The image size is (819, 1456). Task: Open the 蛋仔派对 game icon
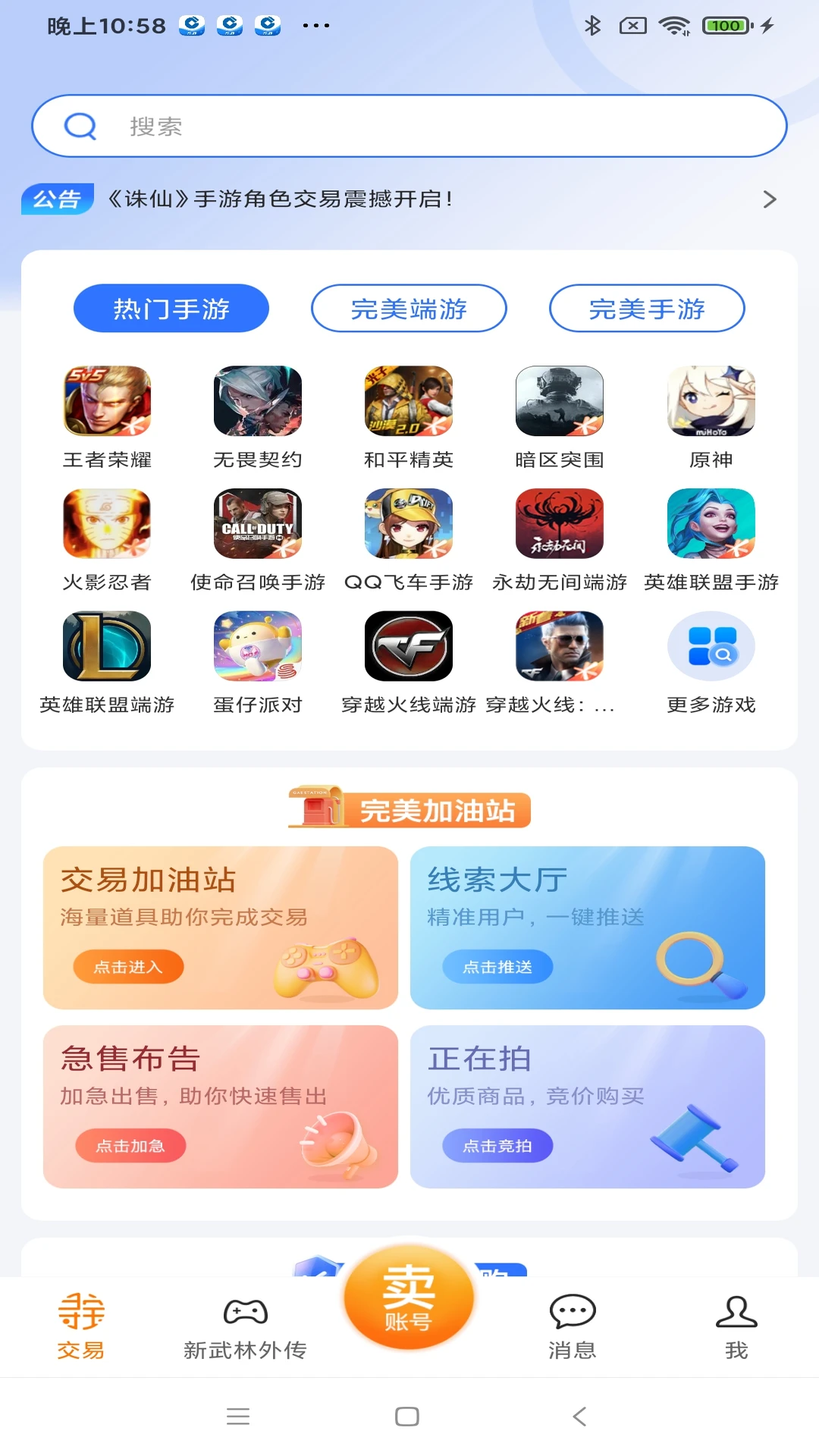coord(258,646)
